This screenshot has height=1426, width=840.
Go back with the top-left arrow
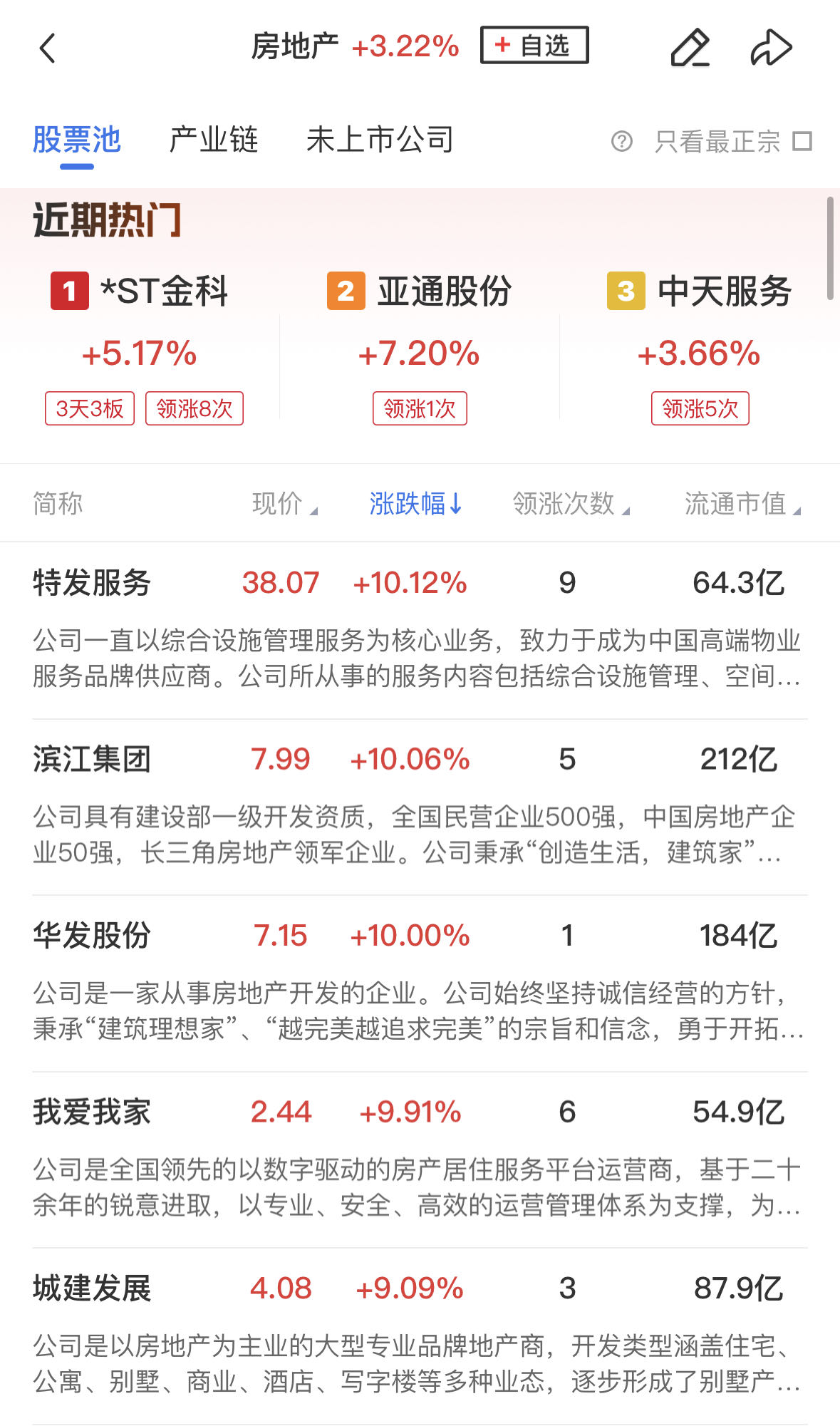47,48
